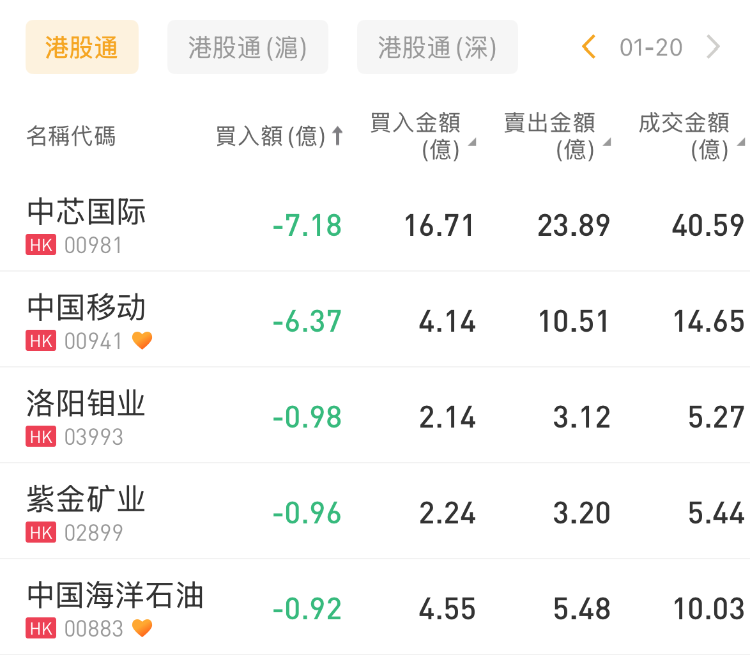
Task: Open 中国海洋石油 00883 stock details
Action: pos(115,608)
